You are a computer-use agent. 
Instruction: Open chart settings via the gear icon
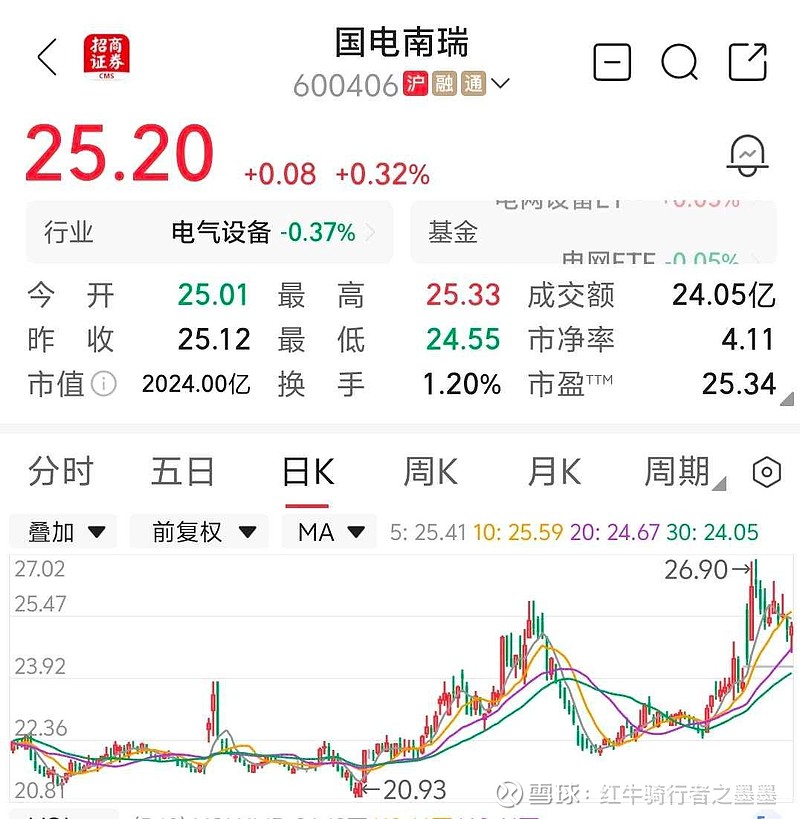[766, 471]
